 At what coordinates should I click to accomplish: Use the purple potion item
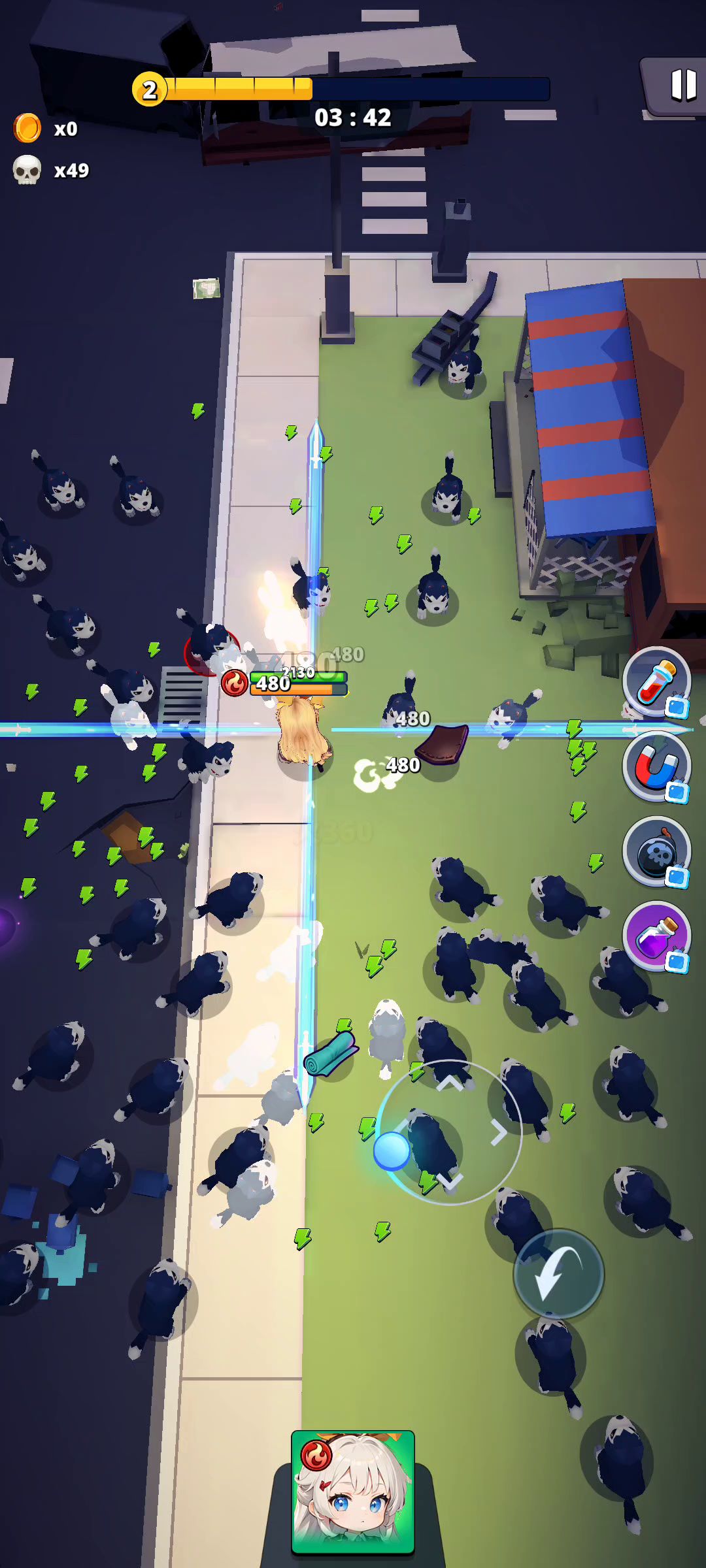(656, 936)
